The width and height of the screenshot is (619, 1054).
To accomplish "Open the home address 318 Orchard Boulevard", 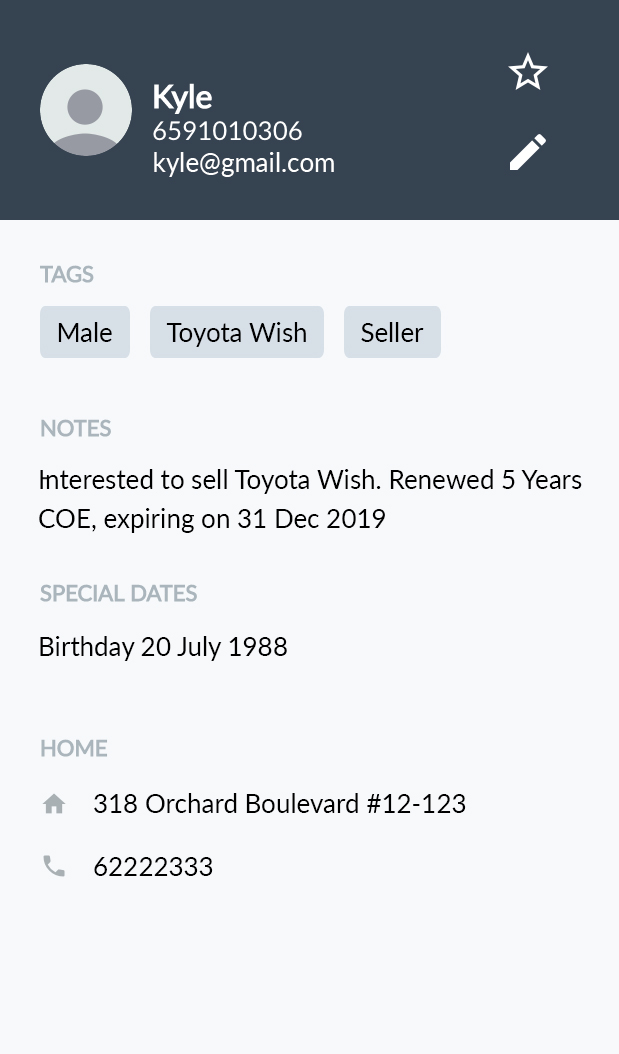I will point(279,804).
